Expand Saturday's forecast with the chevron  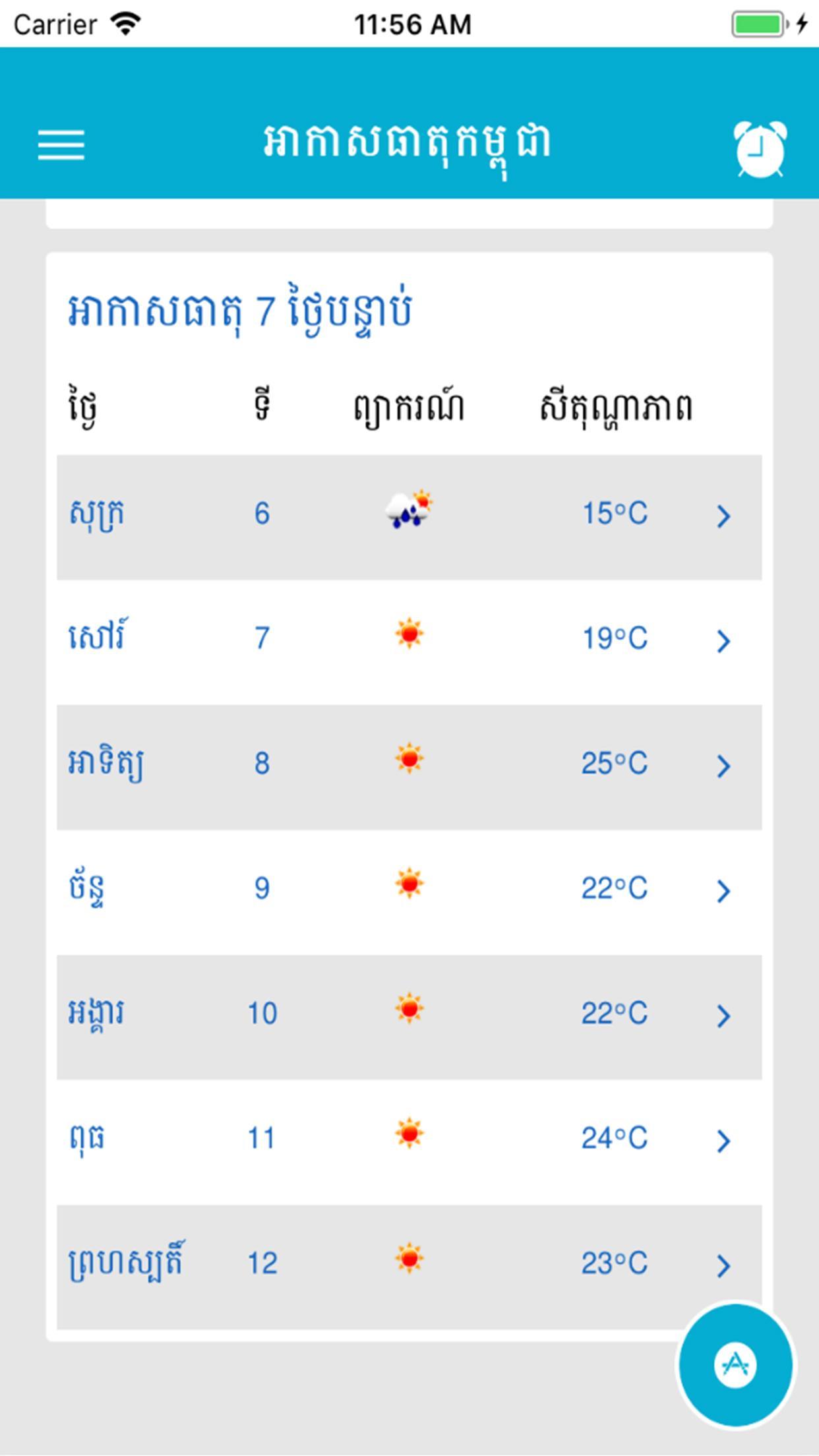pyautogui.click(x=725, y=640)
